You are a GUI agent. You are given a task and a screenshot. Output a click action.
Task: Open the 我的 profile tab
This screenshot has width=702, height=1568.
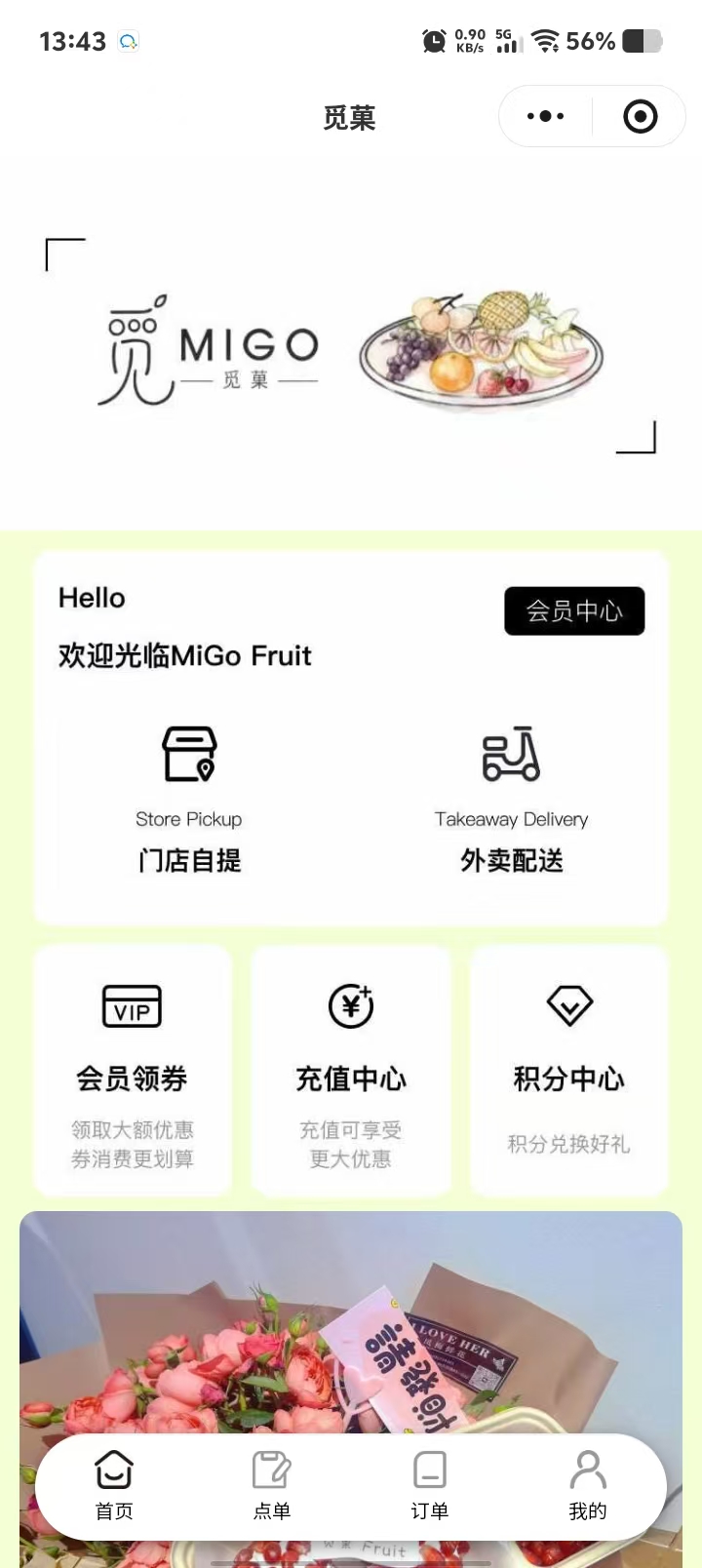coord(588,1486)
